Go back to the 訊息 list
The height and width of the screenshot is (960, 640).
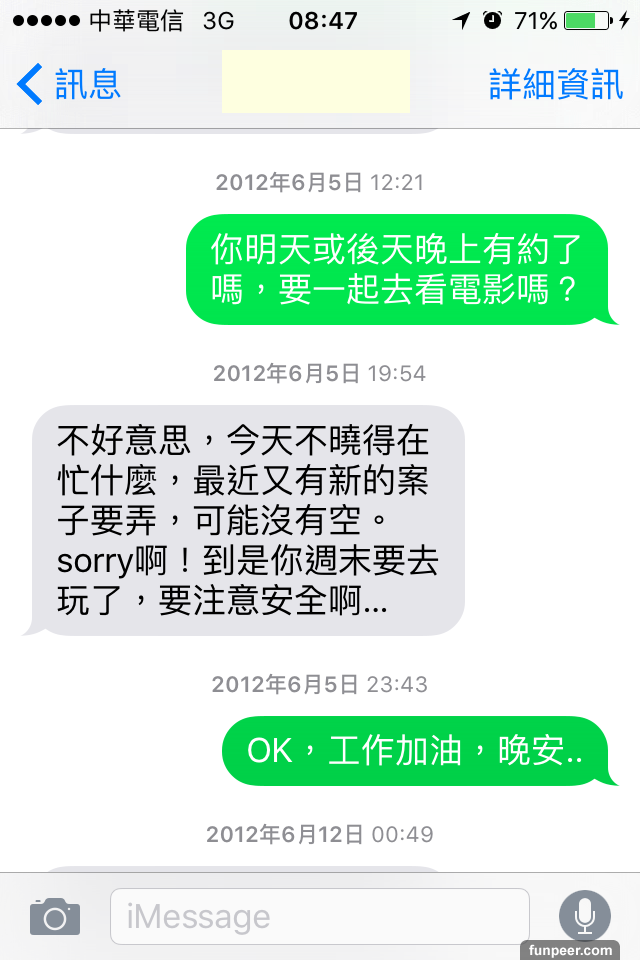68,84
